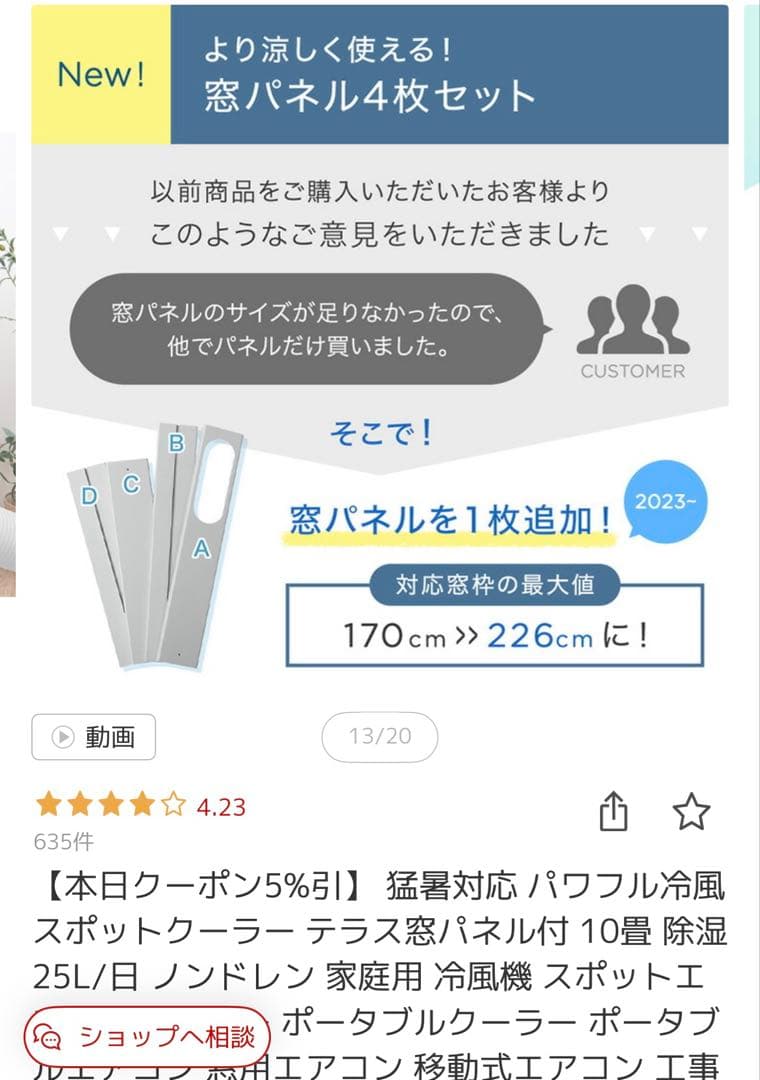Tap the share icon
Viewport: 760px width, 1080px height.
pos(616,812)
